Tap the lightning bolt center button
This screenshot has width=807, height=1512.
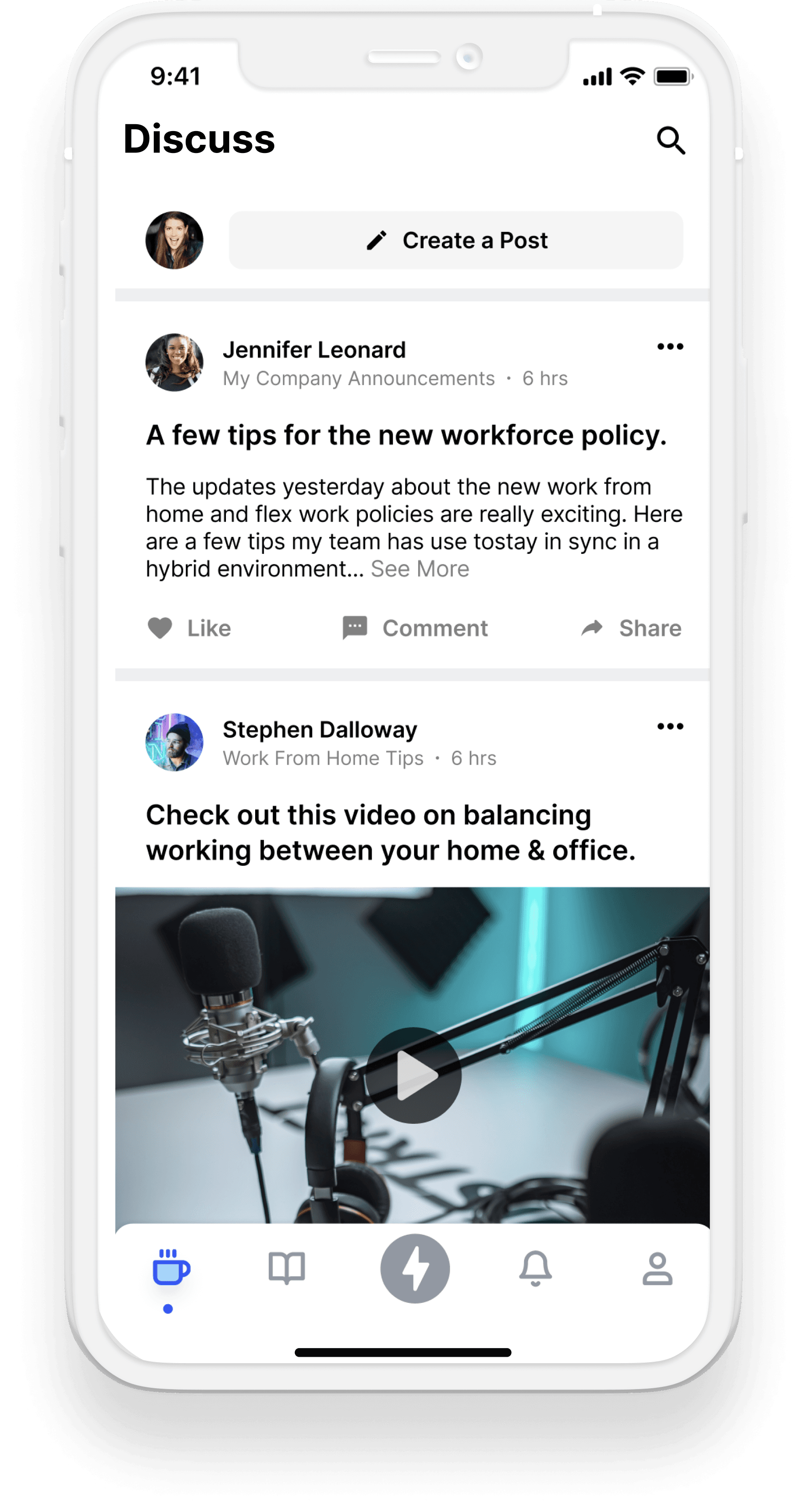point(414,1269)
